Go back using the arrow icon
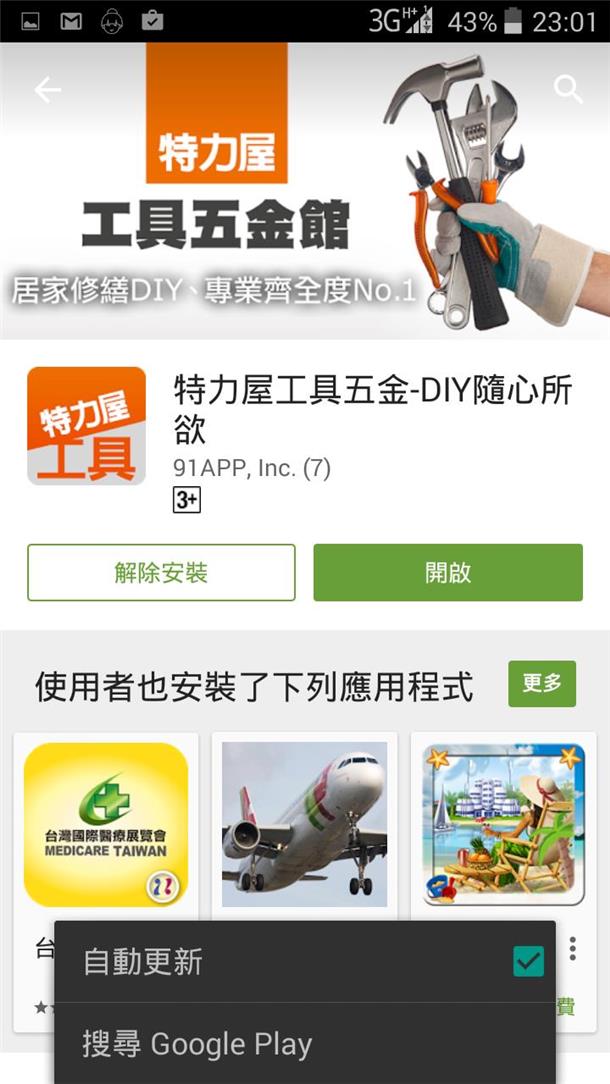The height and width of the screenshot is (1084, 610). (x=47, y=90)
